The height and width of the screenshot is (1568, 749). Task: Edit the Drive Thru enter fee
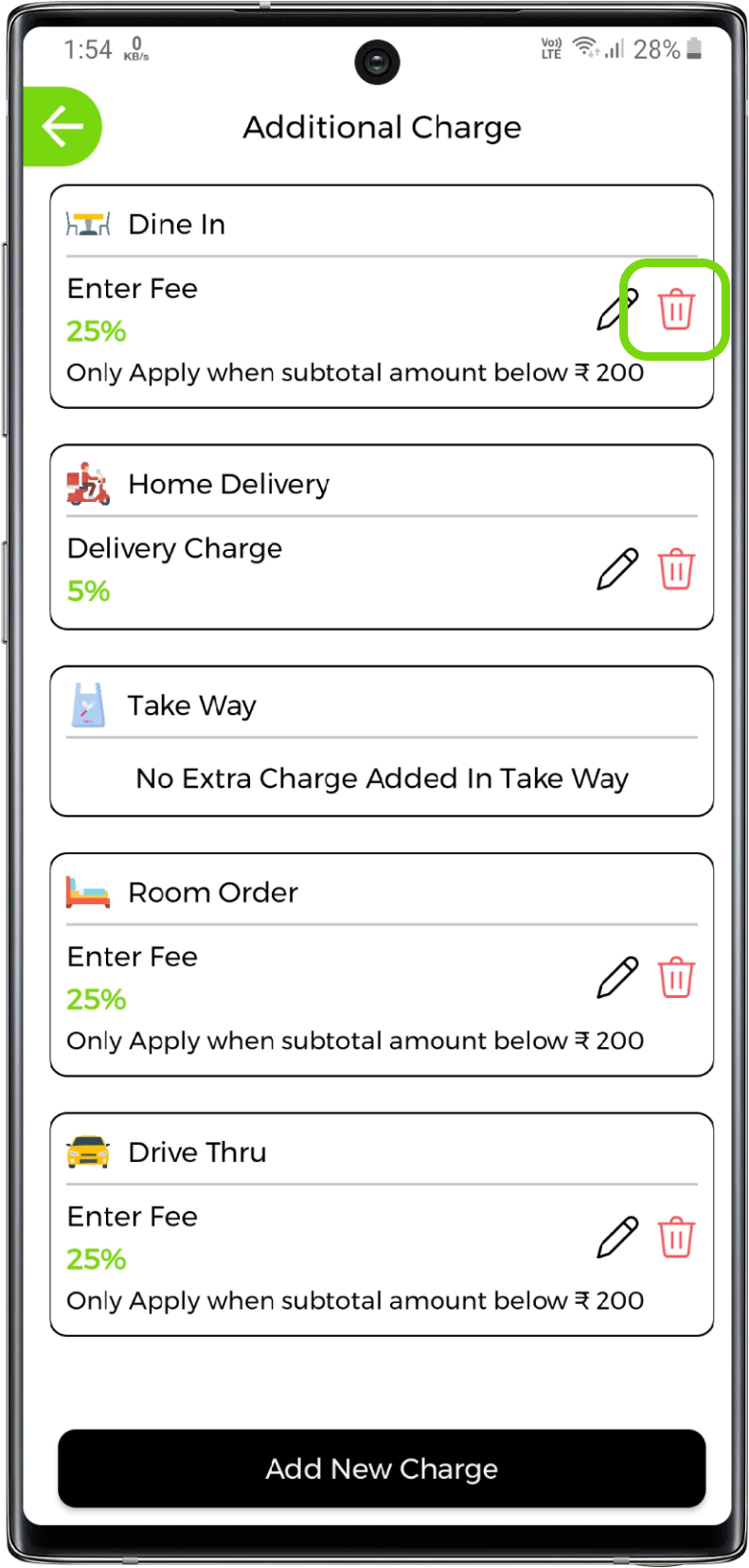[617, 1238]
